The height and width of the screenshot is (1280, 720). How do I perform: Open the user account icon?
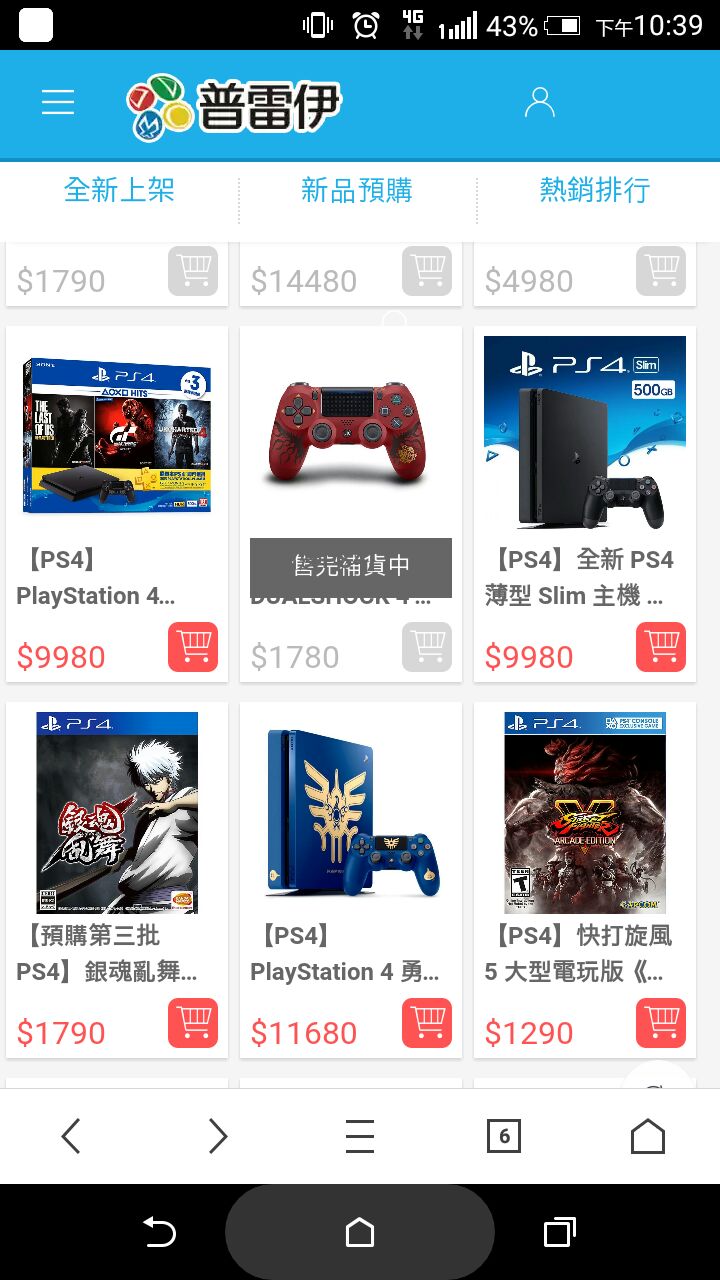539,102
